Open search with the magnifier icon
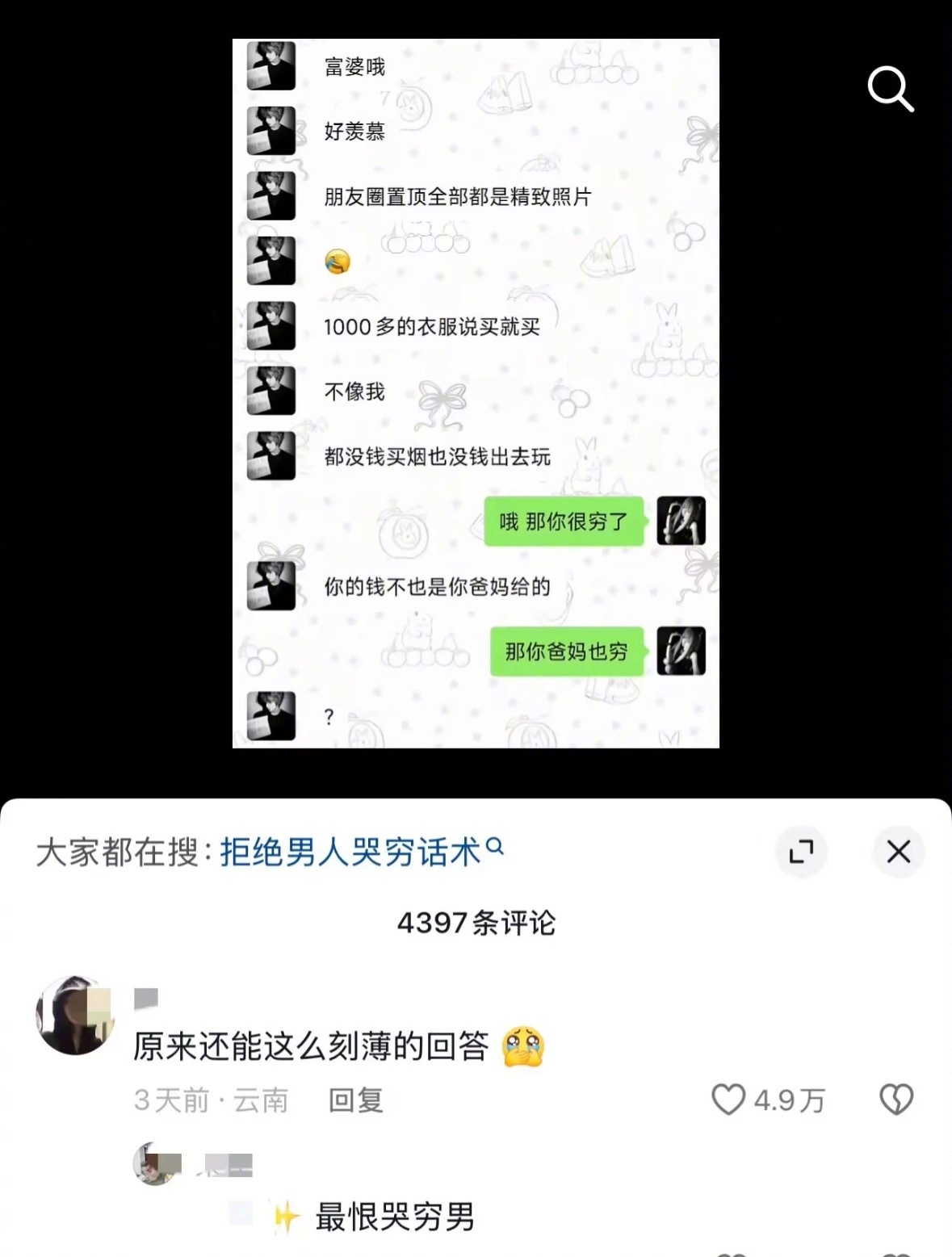Viewport: 952px width, 1257px height. coord(891,89)
